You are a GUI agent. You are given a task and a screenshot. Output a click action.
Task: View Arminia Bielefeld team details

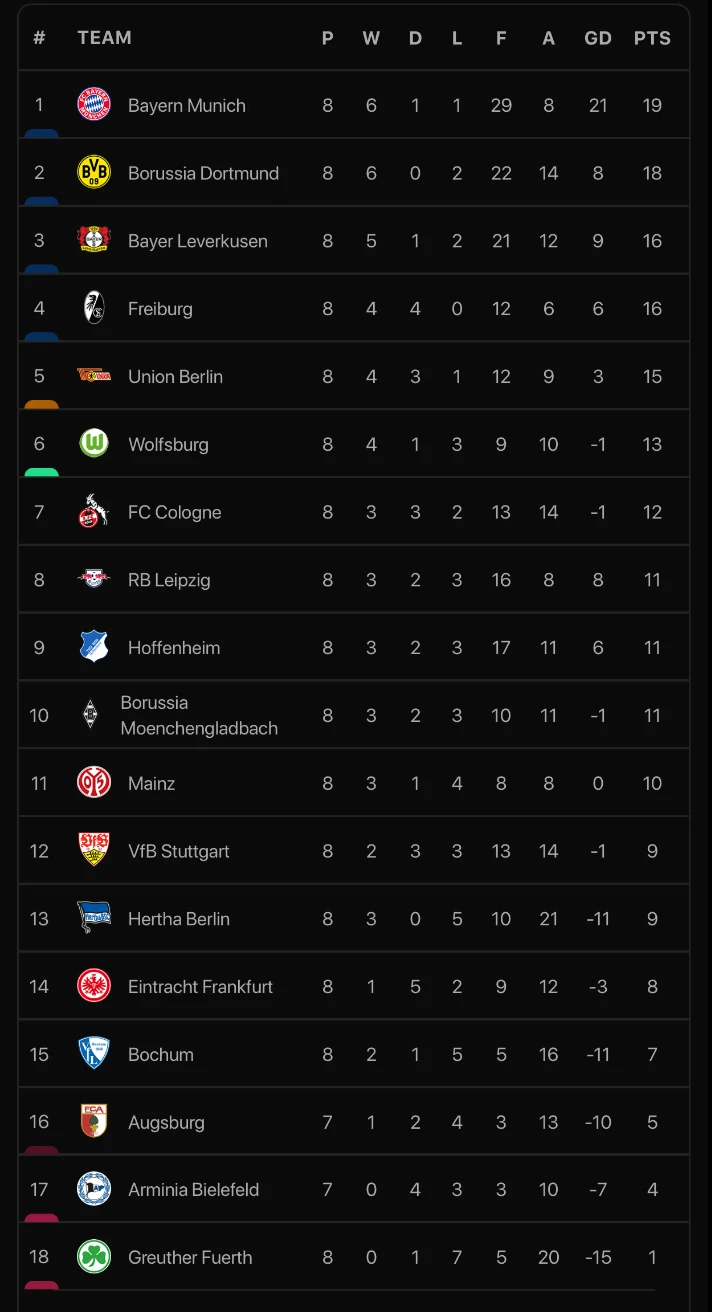tap(193, 1190)
